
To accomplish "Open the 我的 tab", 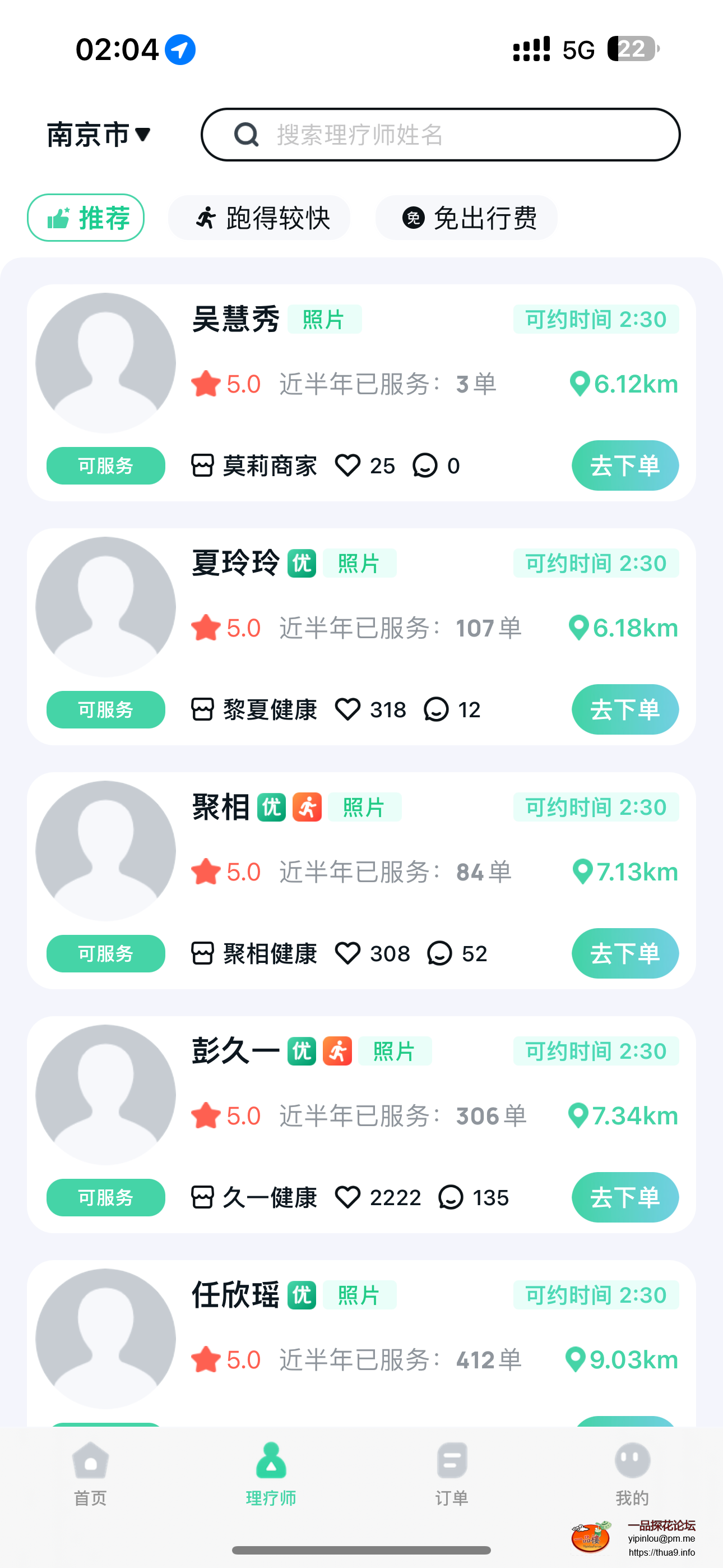I will (632, 1473).
